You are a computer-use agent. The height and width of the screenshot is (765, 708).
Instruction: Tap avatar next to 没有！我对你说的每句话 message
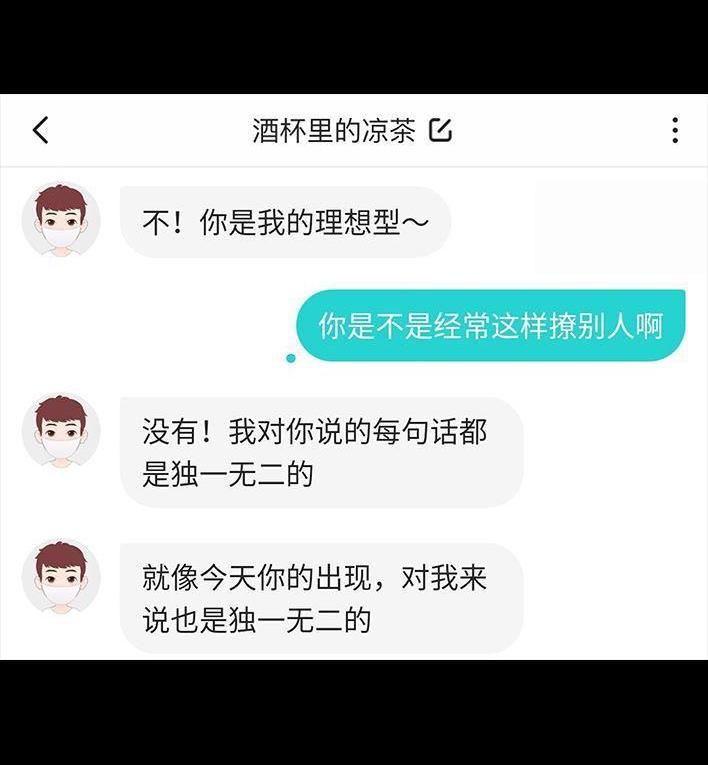pyautogui.click(x=61, y=431)
